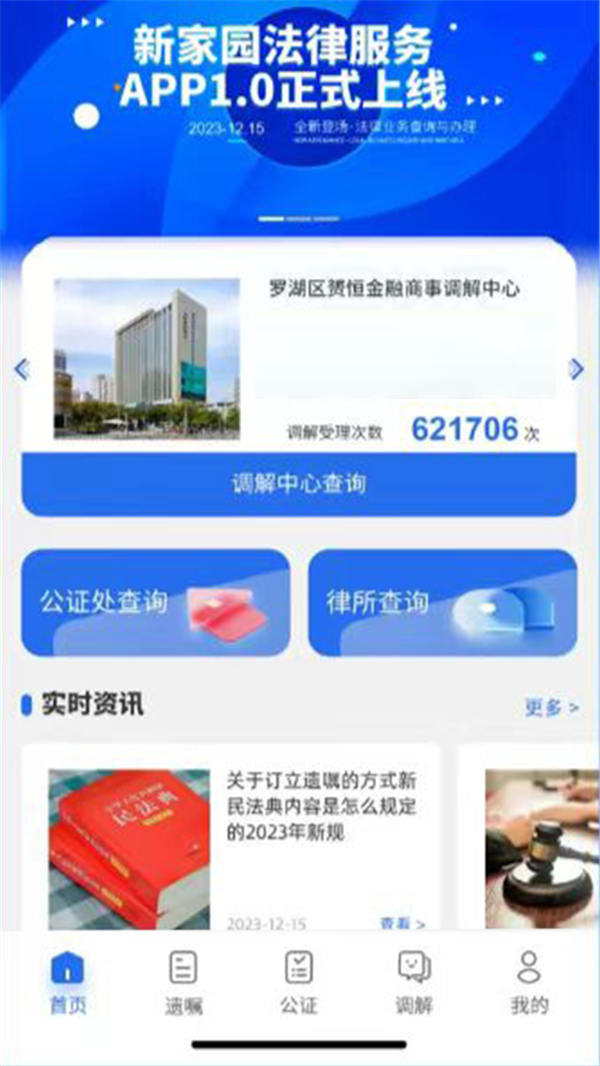
Task: Switch to the 首页 tab
Action: [68, 983]
